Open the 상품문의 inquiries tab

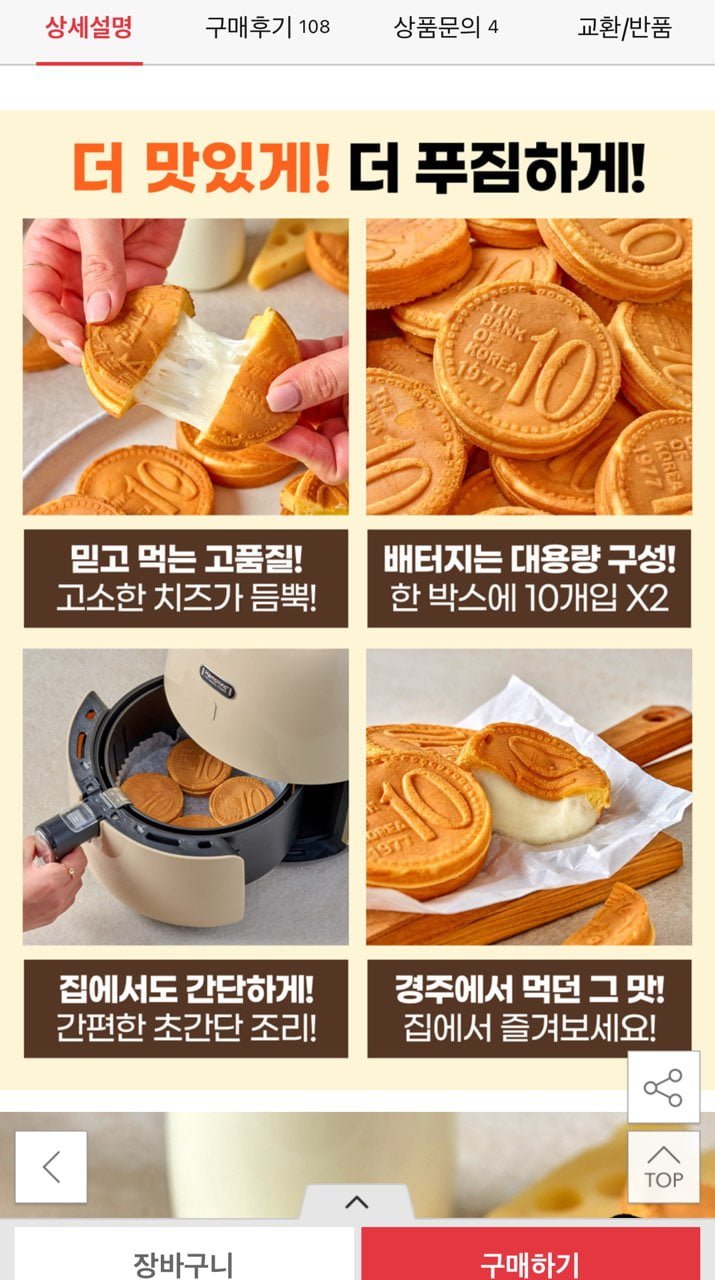[x=446, y=29]
